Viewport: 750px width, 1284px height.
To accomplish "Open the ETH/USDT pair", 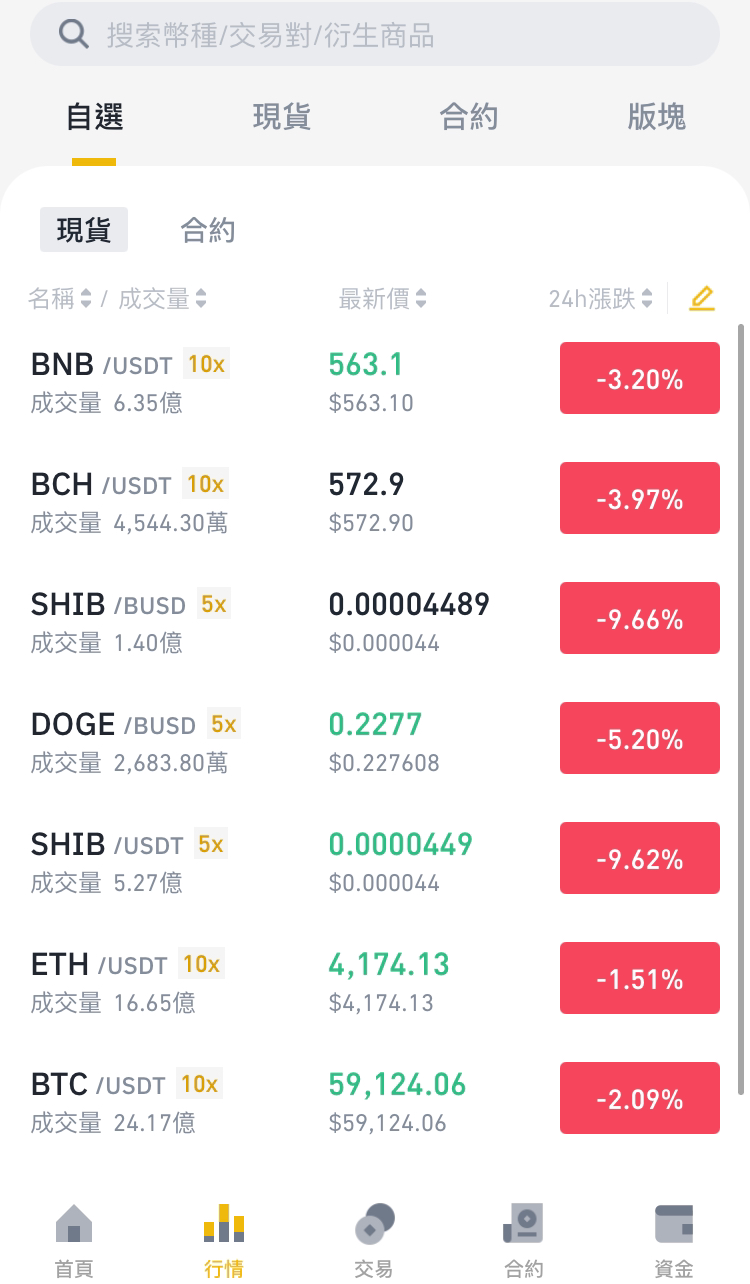I will coord(375,980).
